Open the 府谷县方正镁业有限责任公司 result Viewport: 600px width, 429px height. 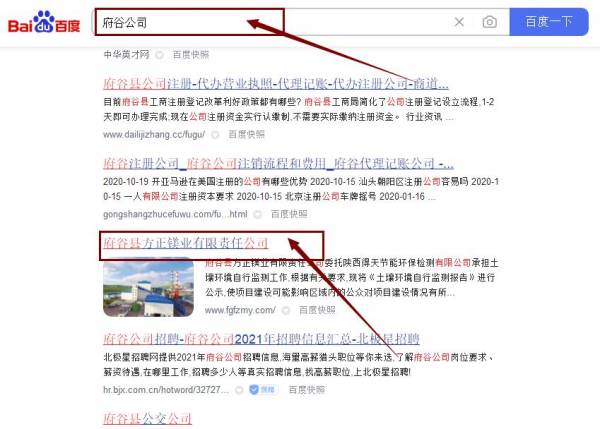(187, 243)
